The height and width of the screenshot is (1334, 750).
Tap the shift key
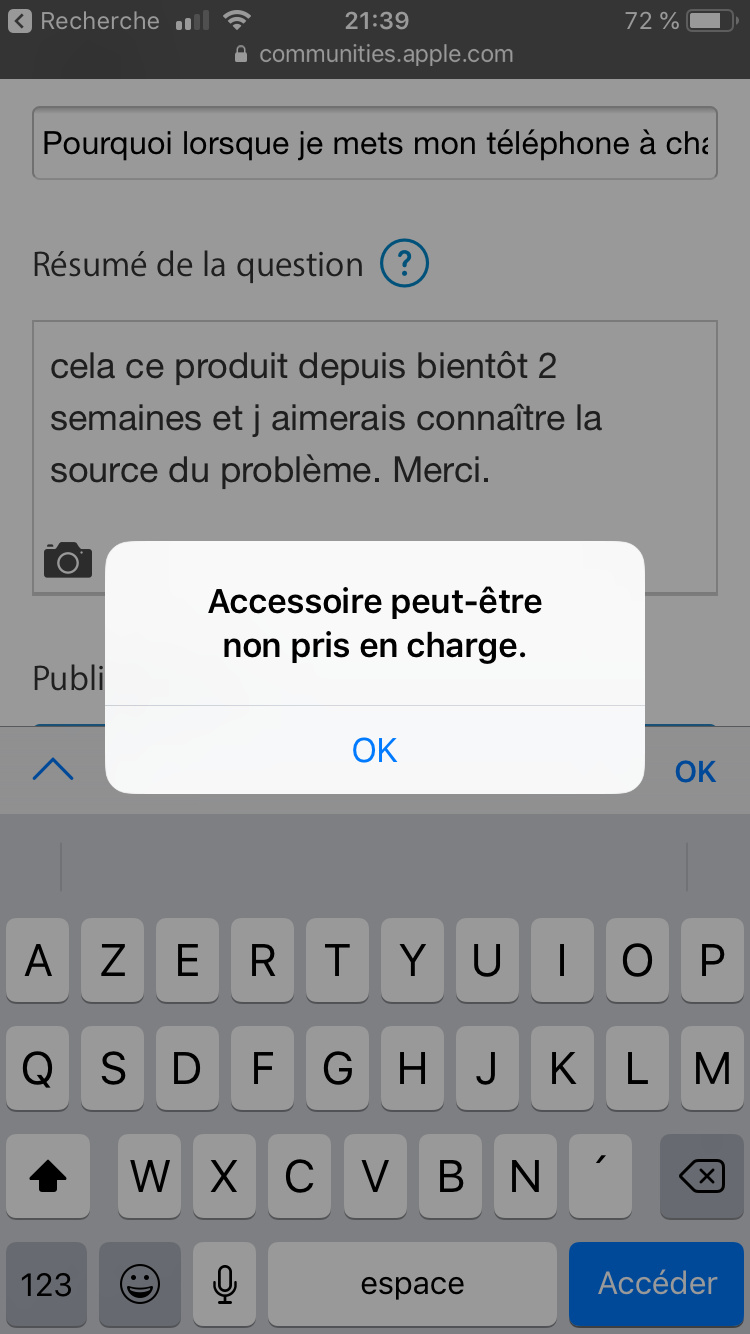point(48,1178)
